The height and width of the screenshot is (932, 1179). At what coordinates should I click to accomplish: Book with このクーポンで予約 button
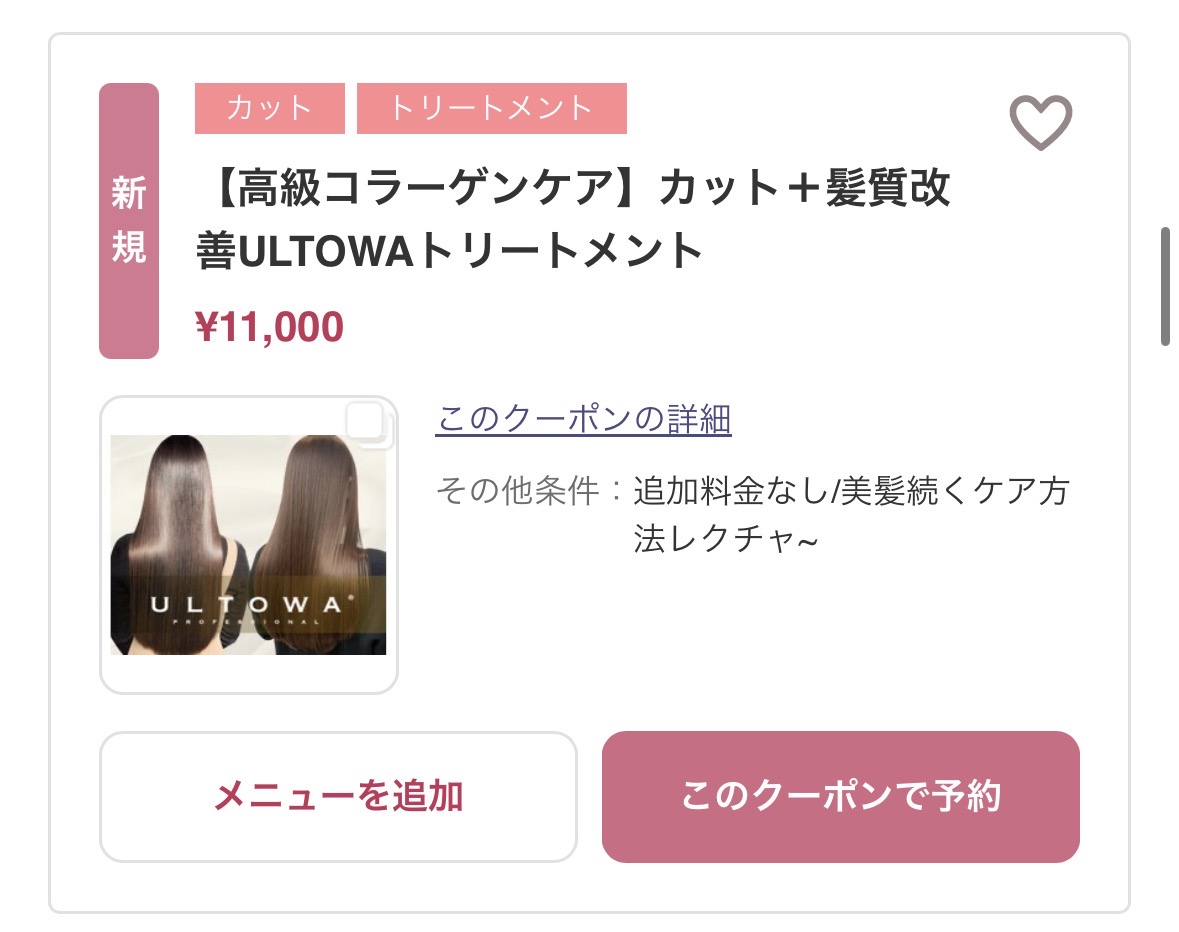[840, 796]
